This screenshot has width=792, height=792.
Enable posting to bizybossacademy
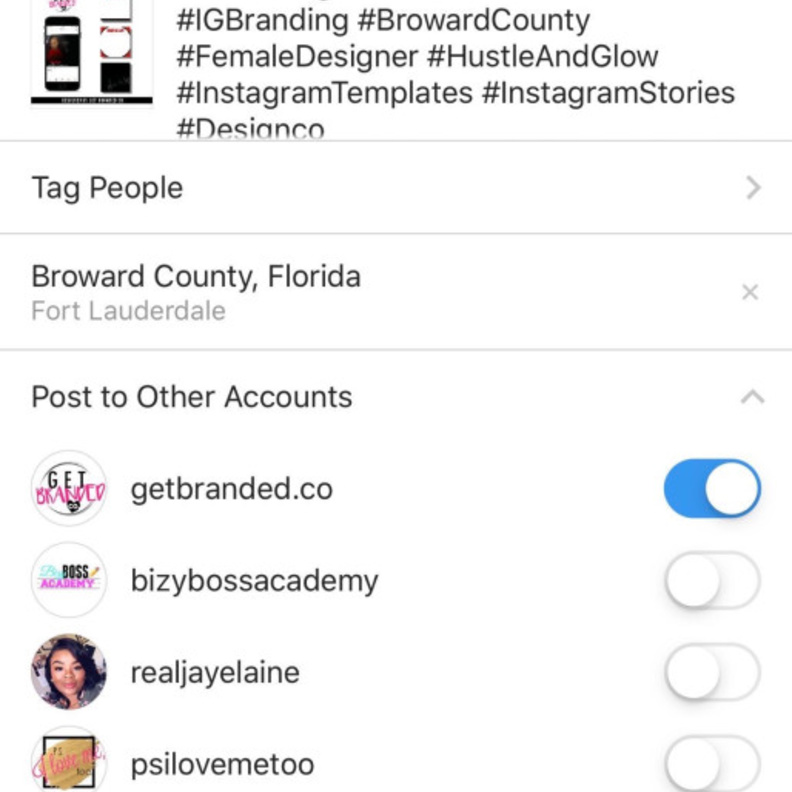coord(712,581)
